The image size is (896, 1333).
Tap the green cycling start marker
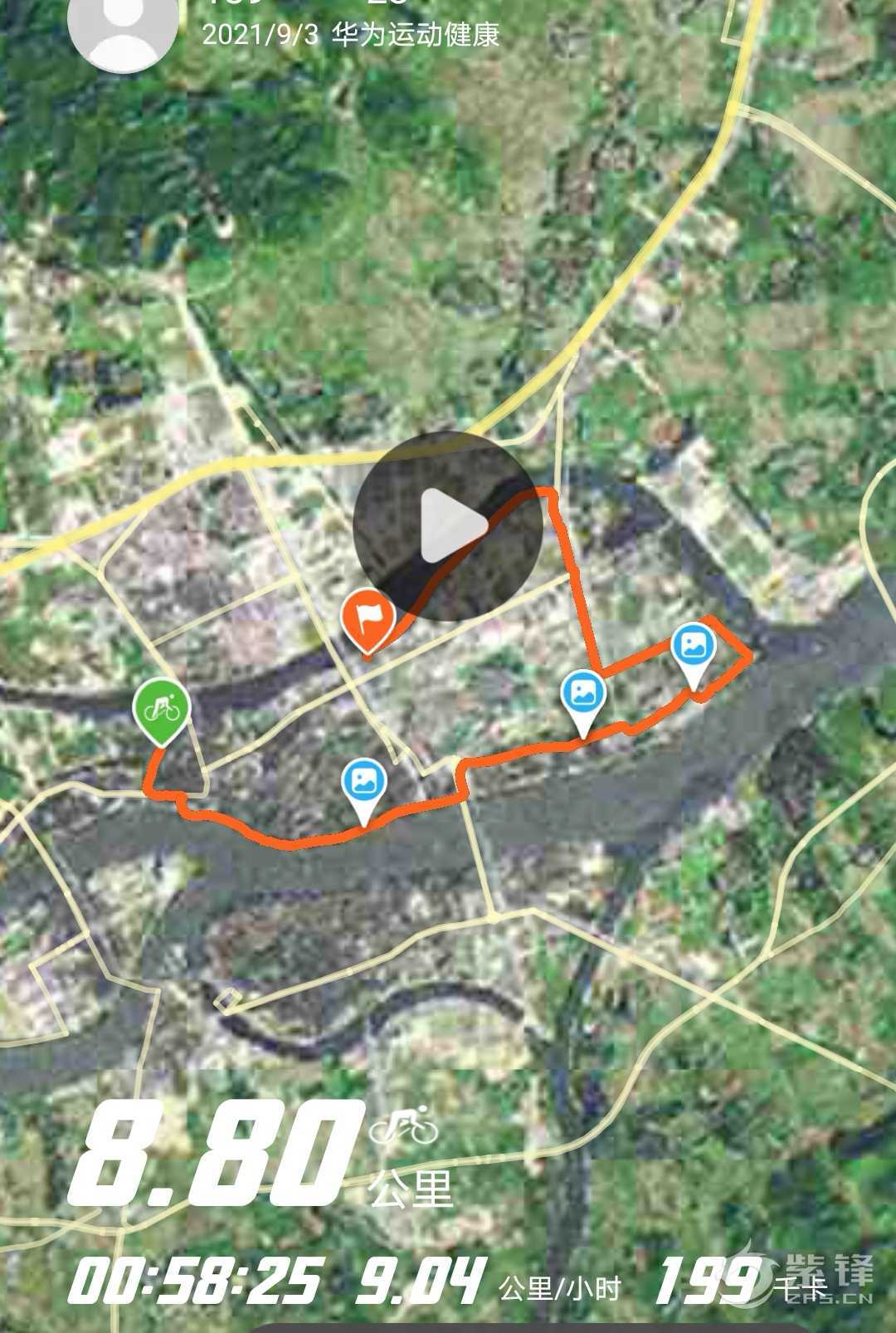(162, 710)
